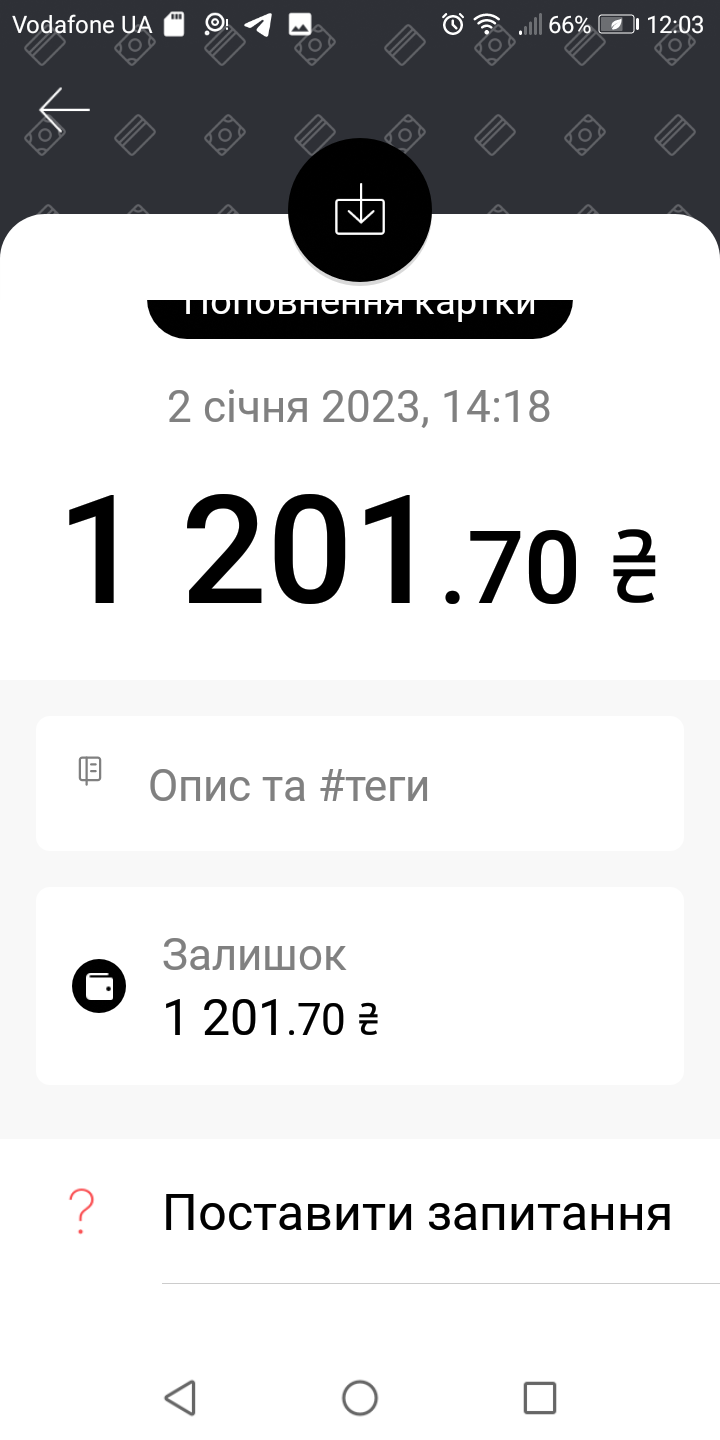Add a description in 'Опис та #теги'
Viewport: 720px width, 1440px height.
pyautogui.click(x=360, y=784)
